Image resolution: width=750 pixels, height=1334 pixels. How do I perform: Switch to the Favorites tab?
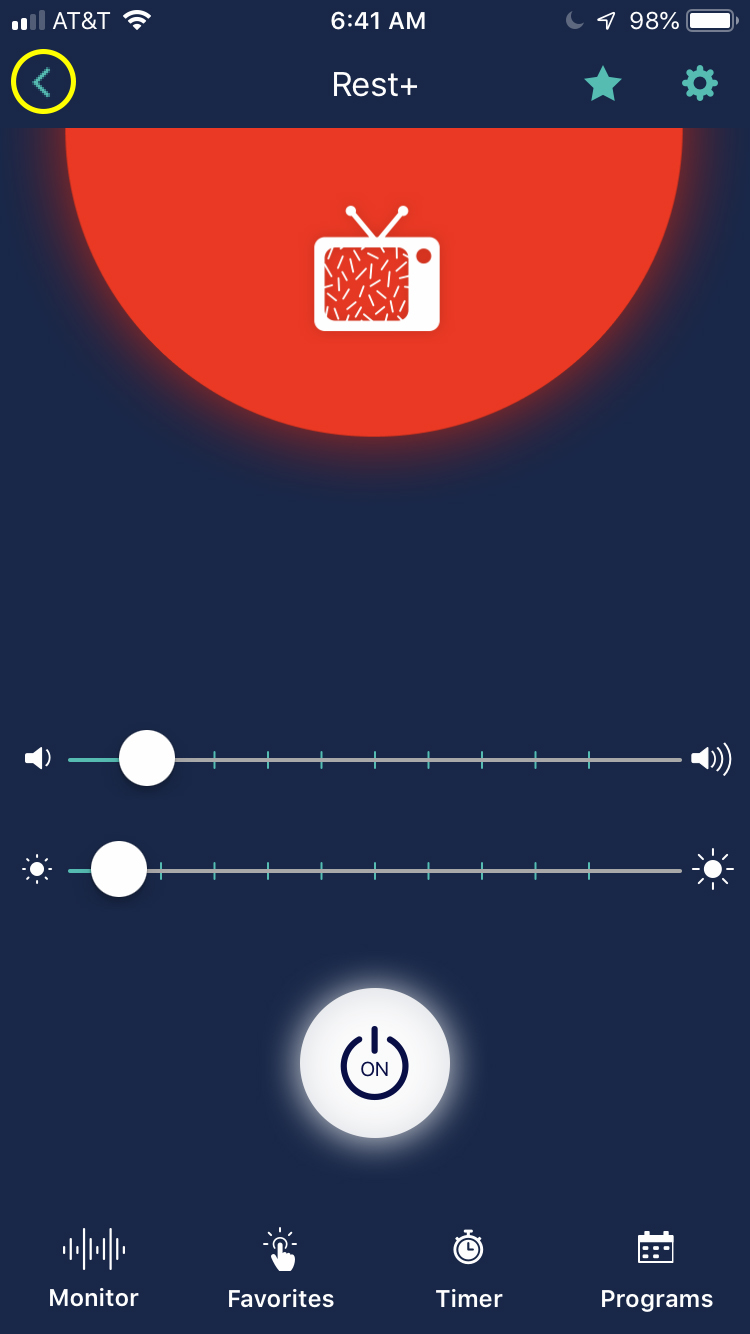tap(281, 1269)
